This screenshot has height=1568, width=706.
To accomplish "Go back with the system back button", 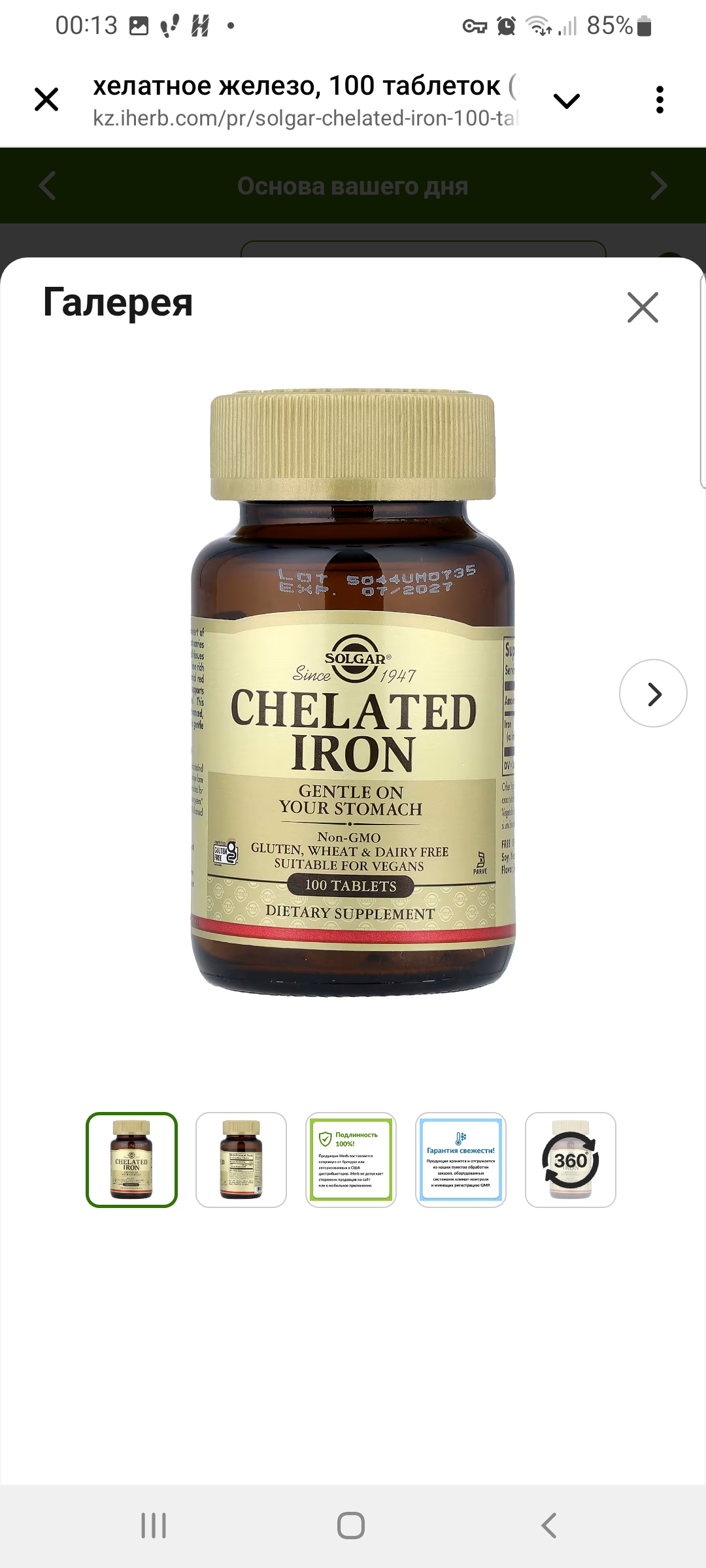I will (x=549, y=1526).
